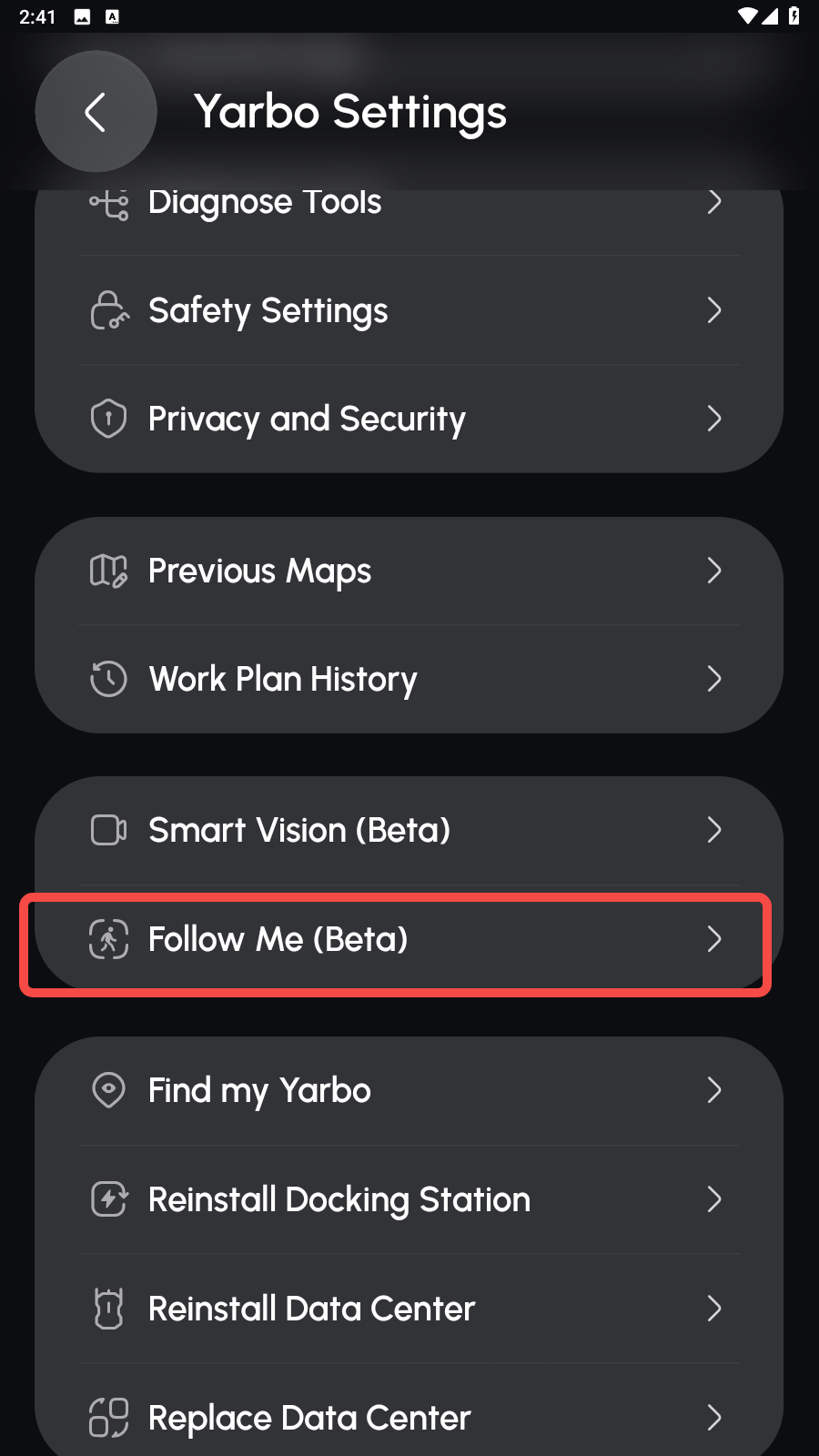Viewport: 819px width, 1456px height.
Task: Open Privacy and Security
Action: pos(409,419)
